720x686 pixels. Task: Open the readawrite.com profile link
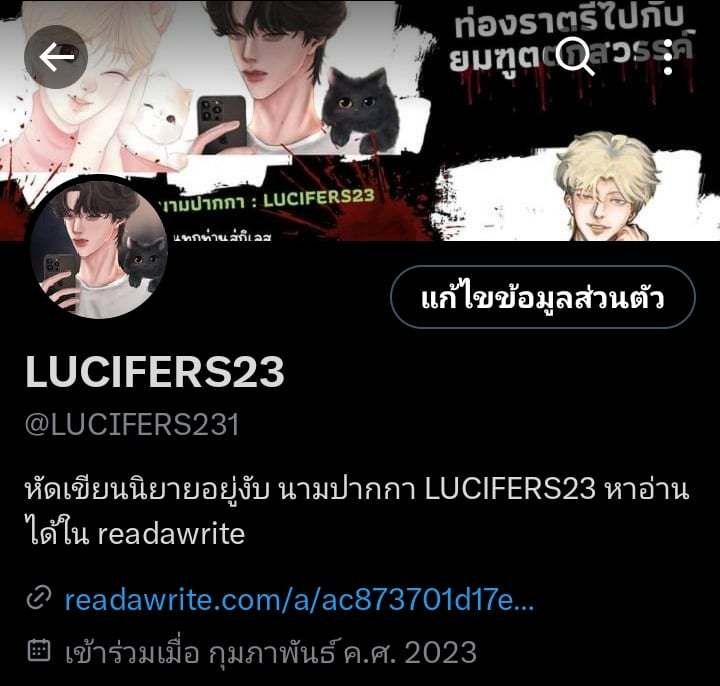coord(299,600)
